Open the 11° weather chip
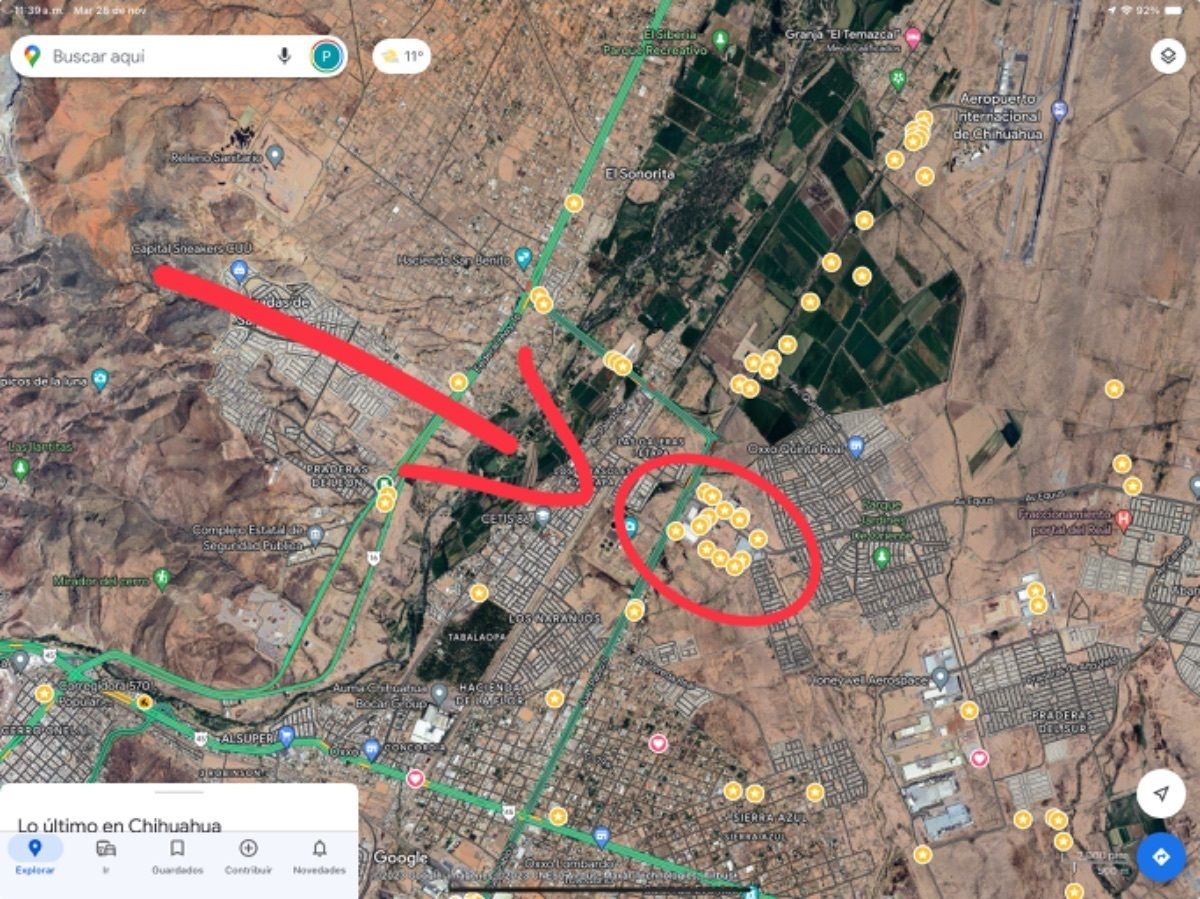Viewport: 1200px width, 899px height. tap(401, 57)
